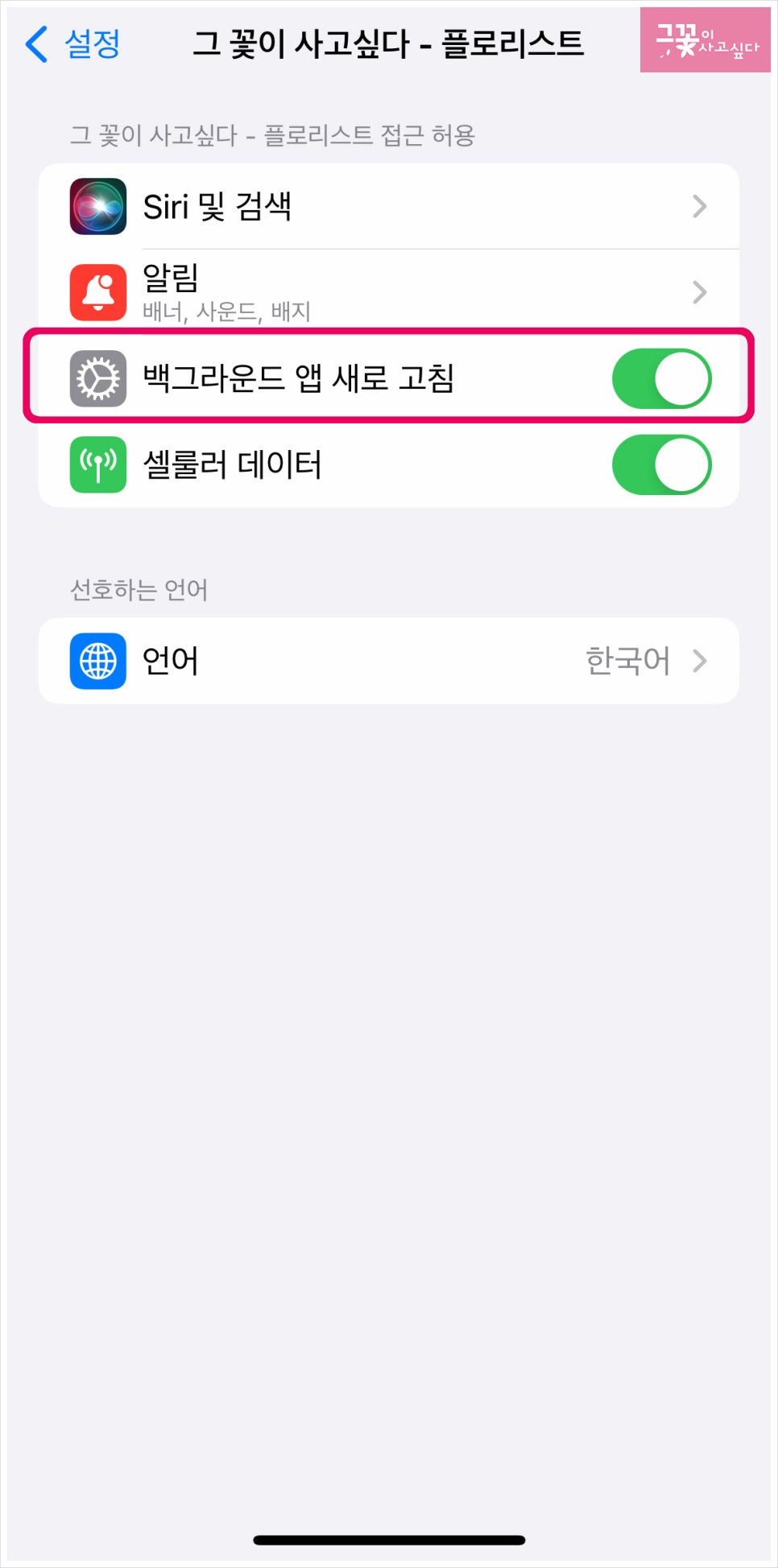Open 알림 notification settings
The width and height of the screenshot is (778, 1568).
pyautogui.click(x=388, y=292)
